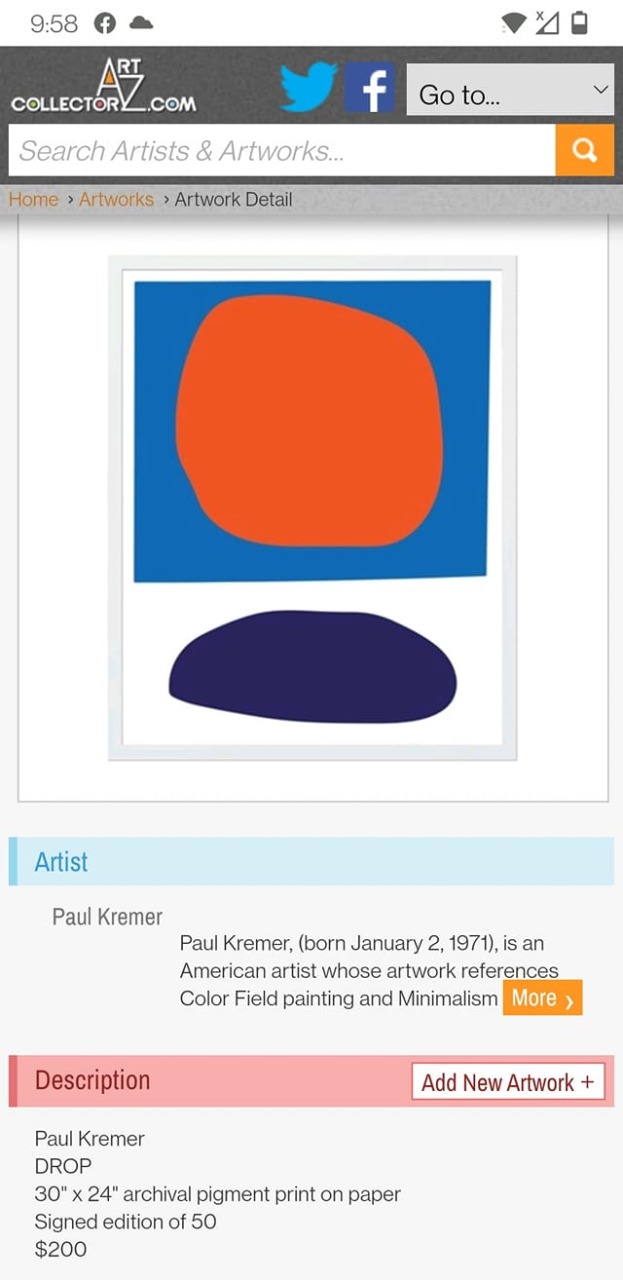The height and width of the screenshot is (1280, 623).
Task: Open the DROP artwork image
Action: coord(312,508)
